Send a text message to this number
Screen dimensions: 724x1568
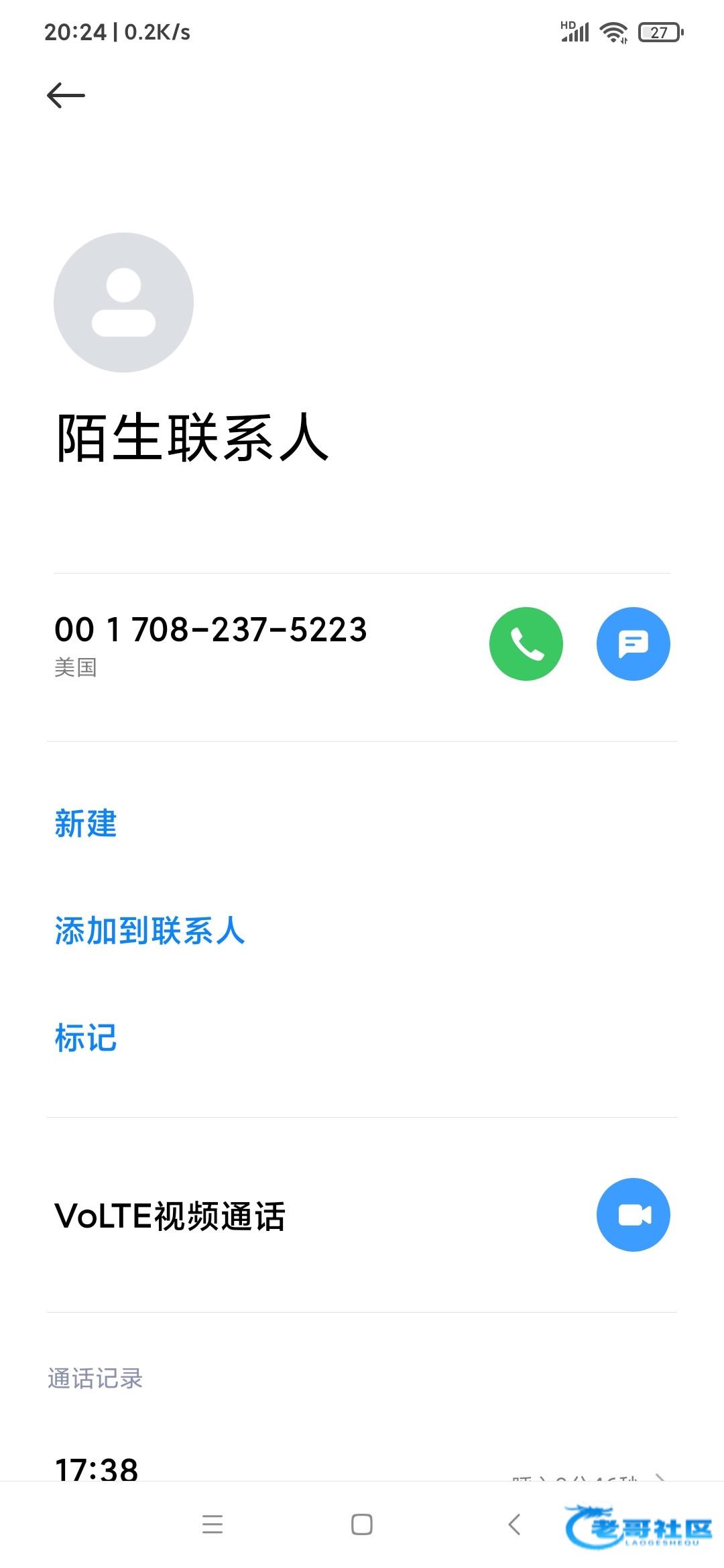pyautogui.click(x=633, y=644)
